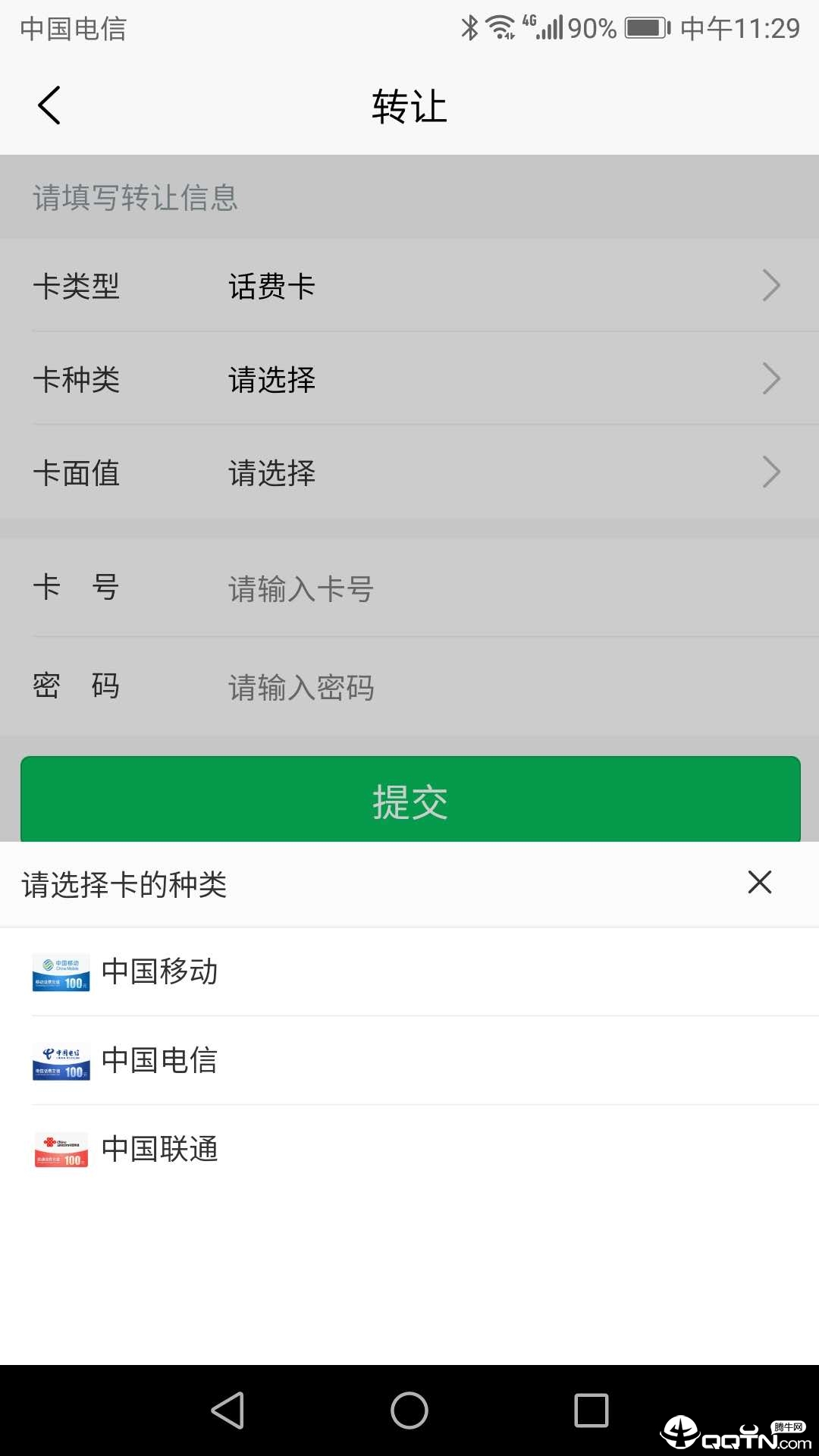This screenshot has width=819, height=1456.
Task: Open the 卡类型 selector showing 话费卡
Action: 409,286
